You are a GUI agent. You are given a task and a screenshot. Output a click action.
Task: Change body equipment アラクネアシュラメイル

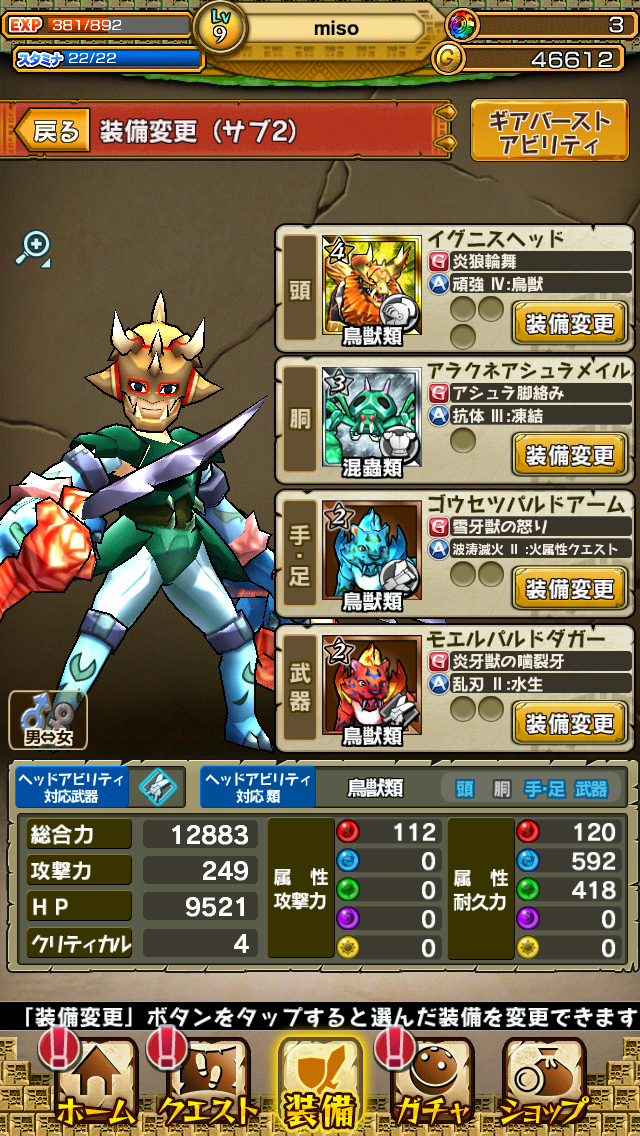pos(569,456)
